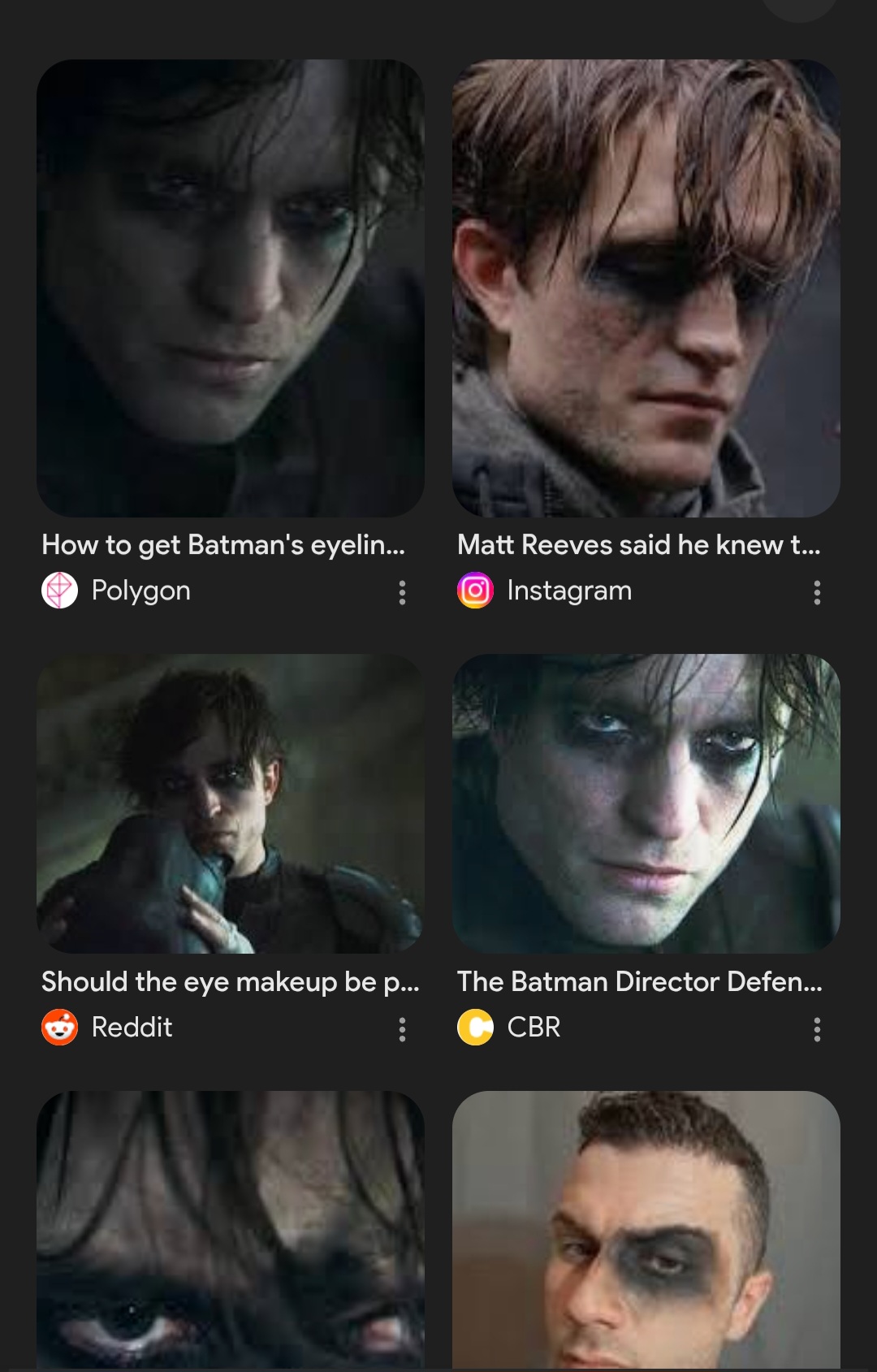Select 'Should the eye makeup be' heading

tap(231, 982)
